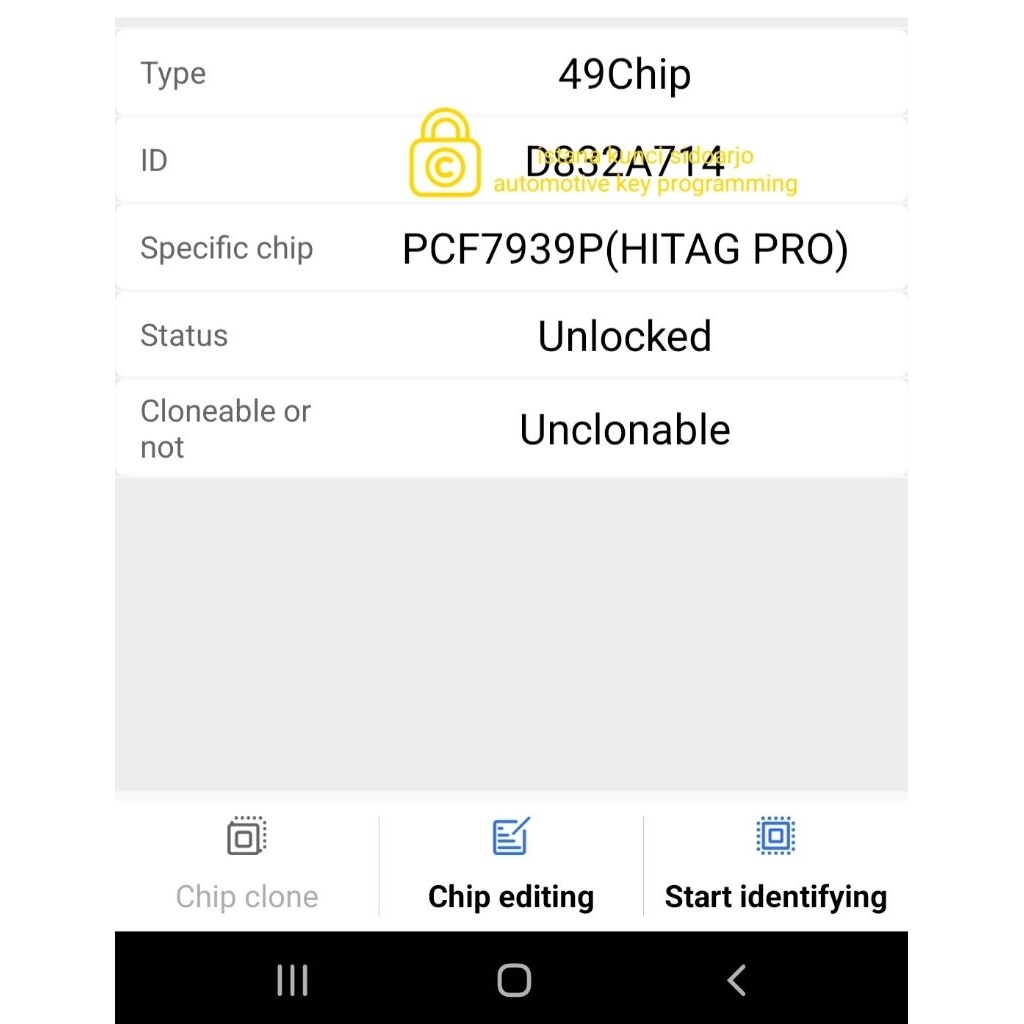Open Chip editing
The image size is (1024, 1024).
point(511,865)
